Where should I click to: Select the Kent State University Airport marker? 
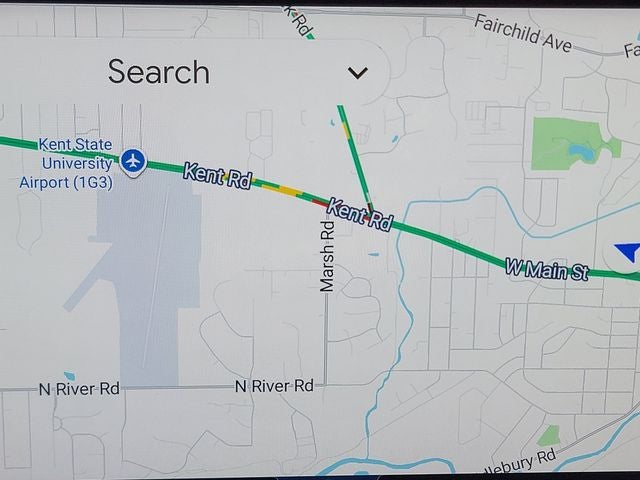[133, 159]
